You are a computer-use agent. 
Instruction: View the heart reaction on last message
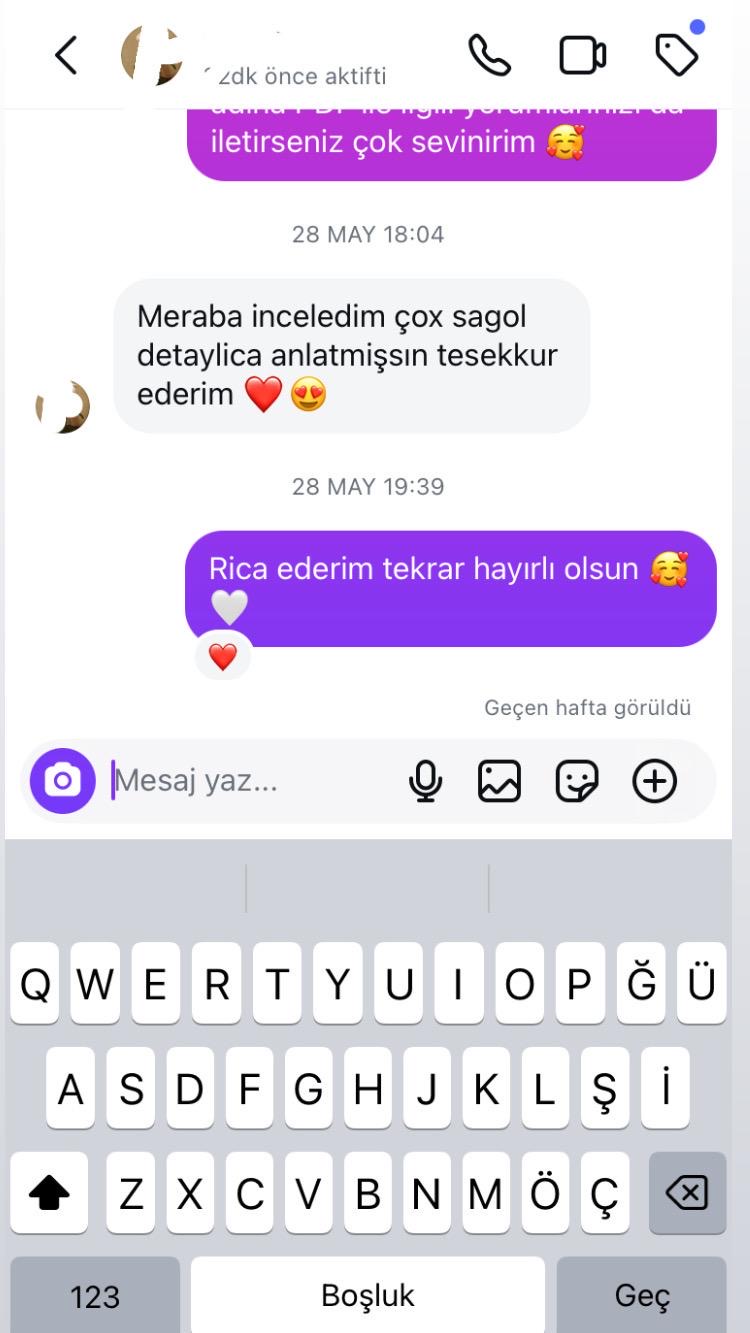pyautogui.click(x=223, y=657)
